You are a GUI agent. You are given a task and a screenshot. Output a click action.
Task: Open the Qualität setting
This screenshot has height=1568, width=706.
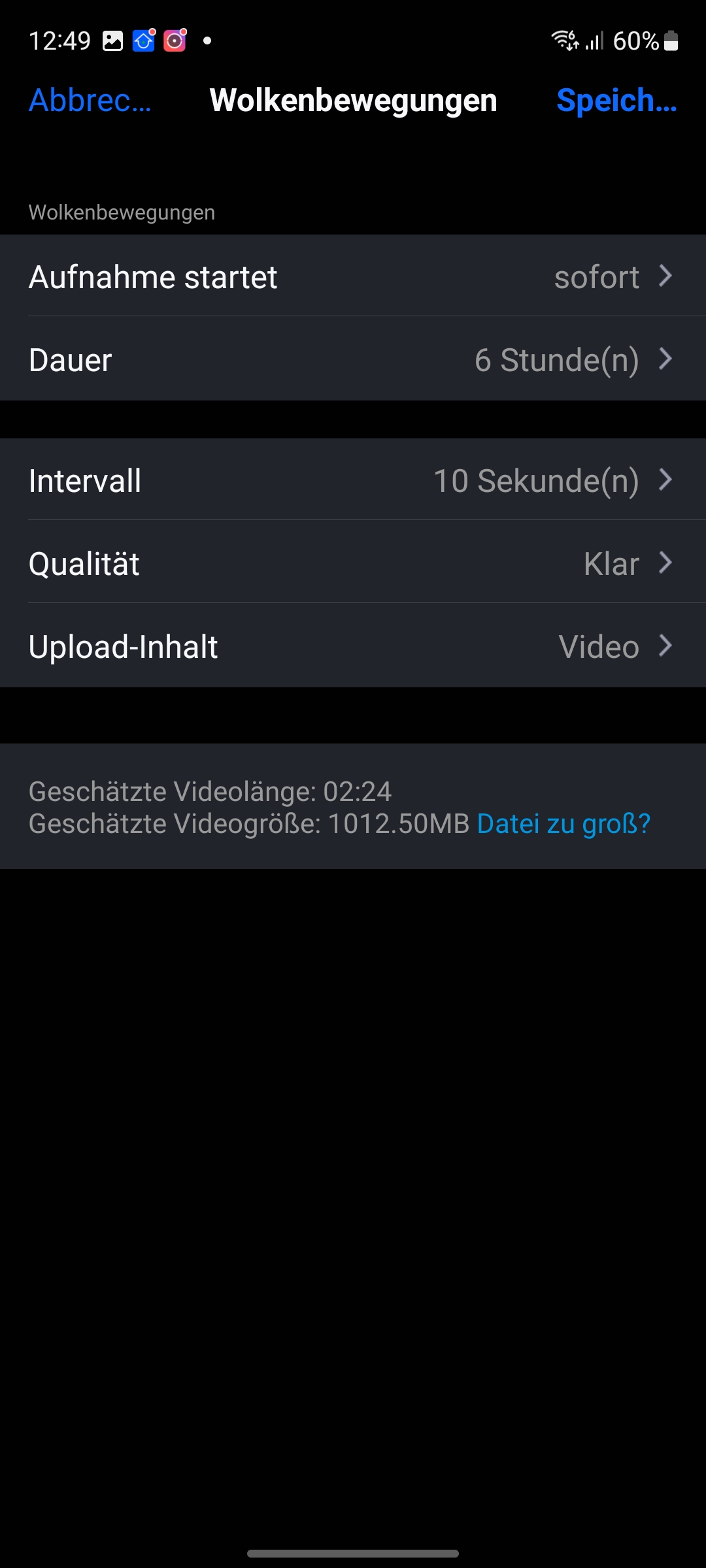(x=353, y=563)
